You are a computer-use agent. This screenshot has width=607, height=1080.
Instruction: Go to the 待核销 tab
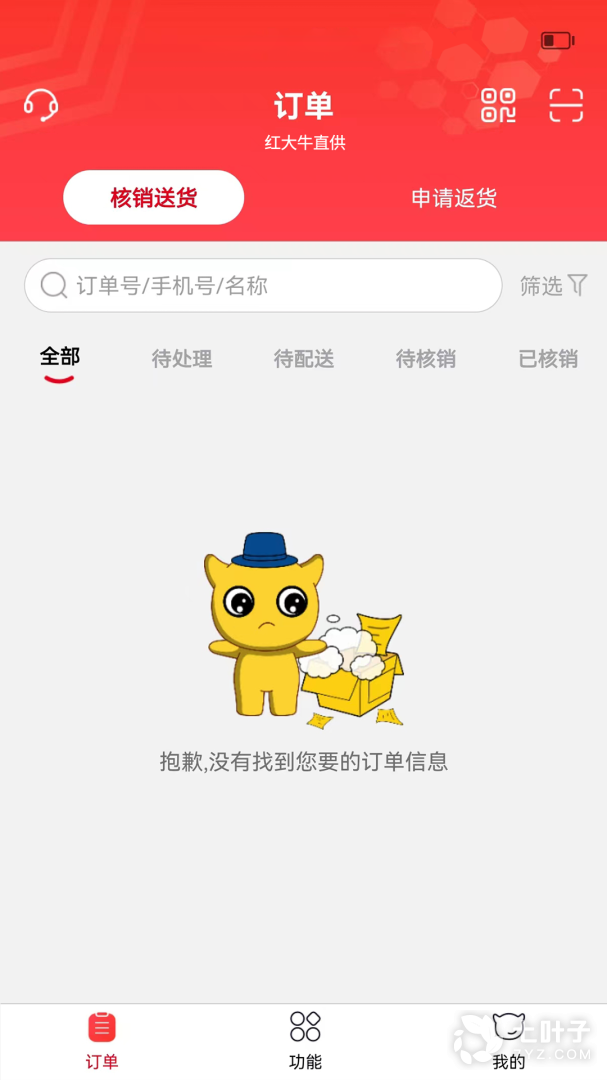click(x=426, y=359)
